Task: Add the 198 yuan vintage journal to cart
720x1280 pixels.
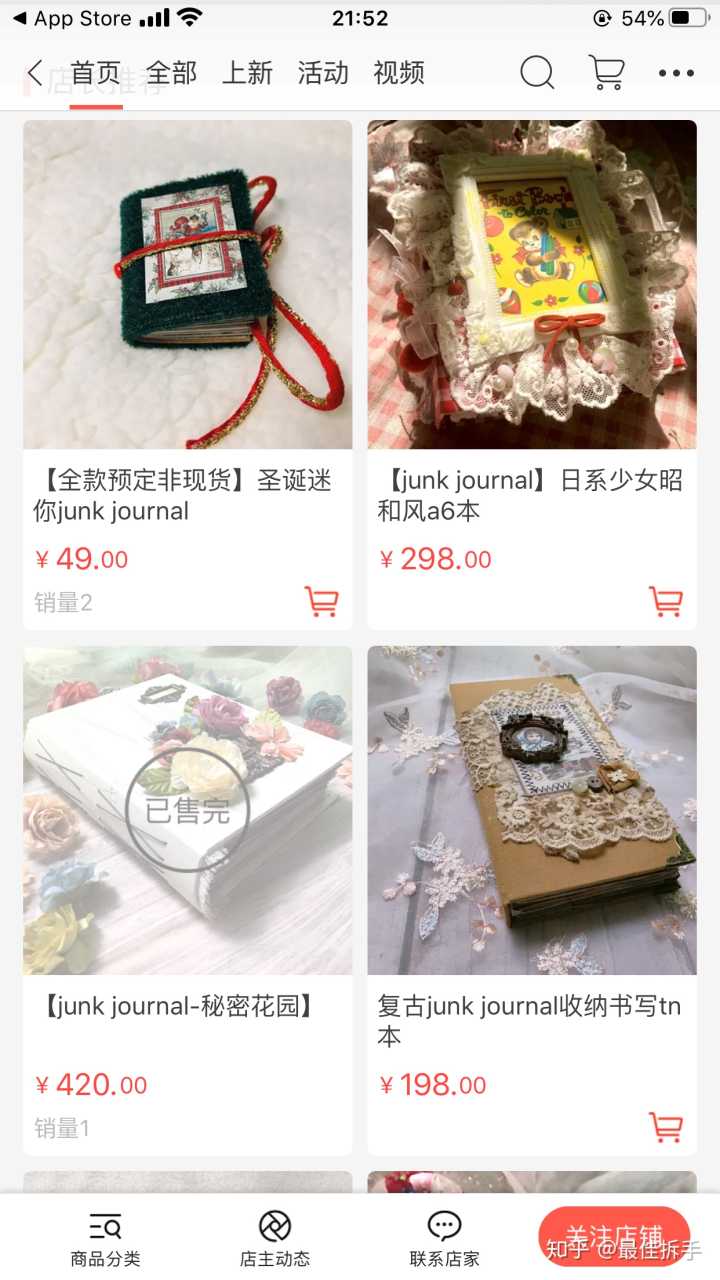Action: (667, 1126)
